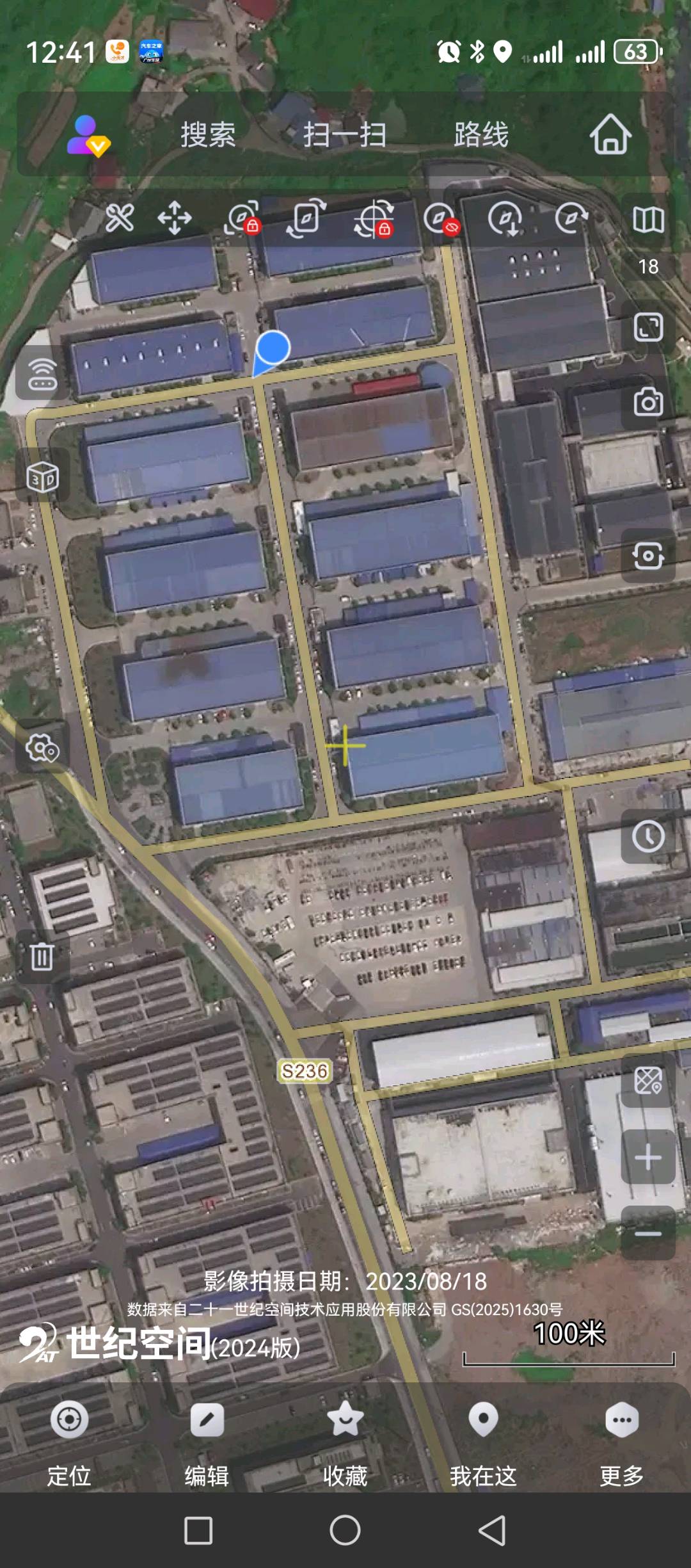Open 路线 route planning
Screen dimensions: 691x1568
point(481,135)
